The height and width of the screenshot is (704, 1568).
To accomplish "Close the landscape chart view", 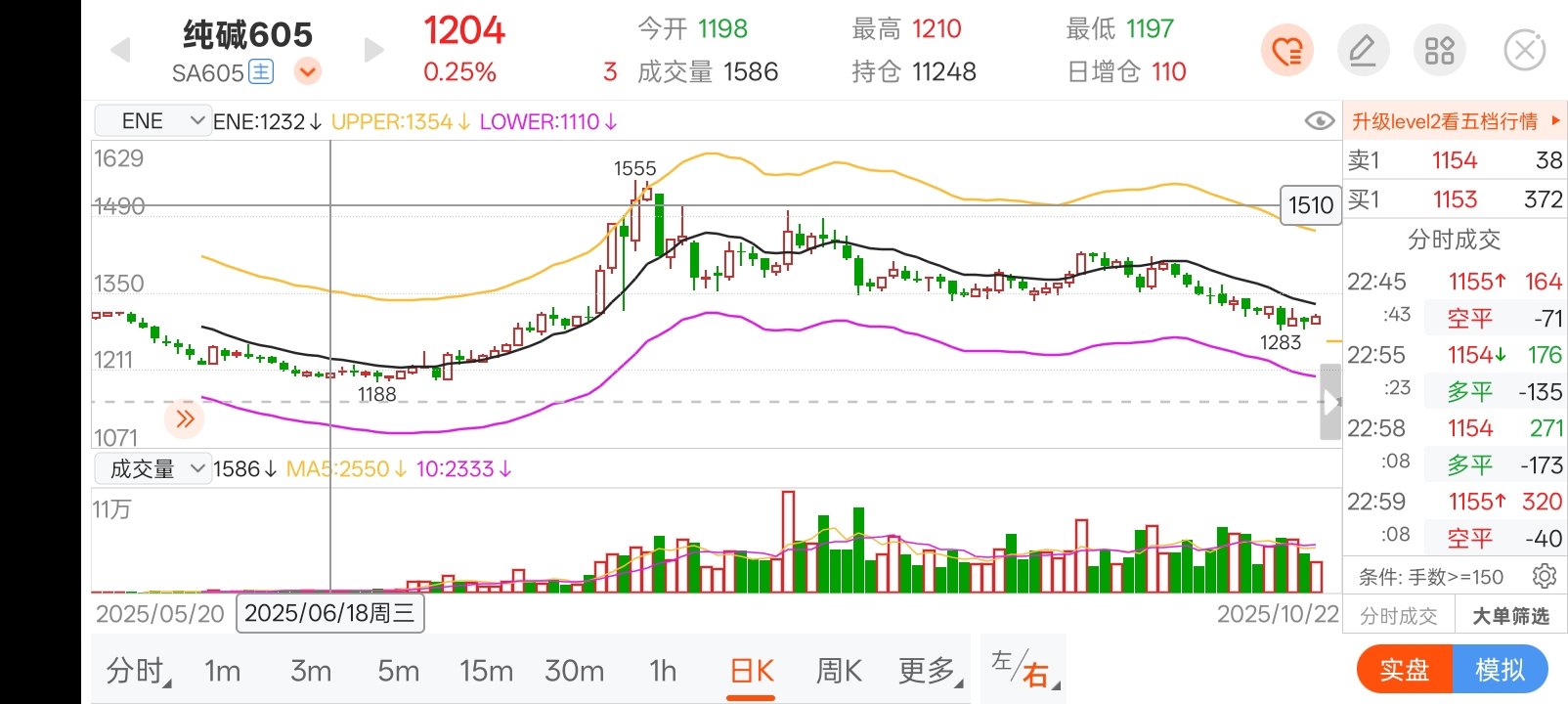I will [1525, 50].
